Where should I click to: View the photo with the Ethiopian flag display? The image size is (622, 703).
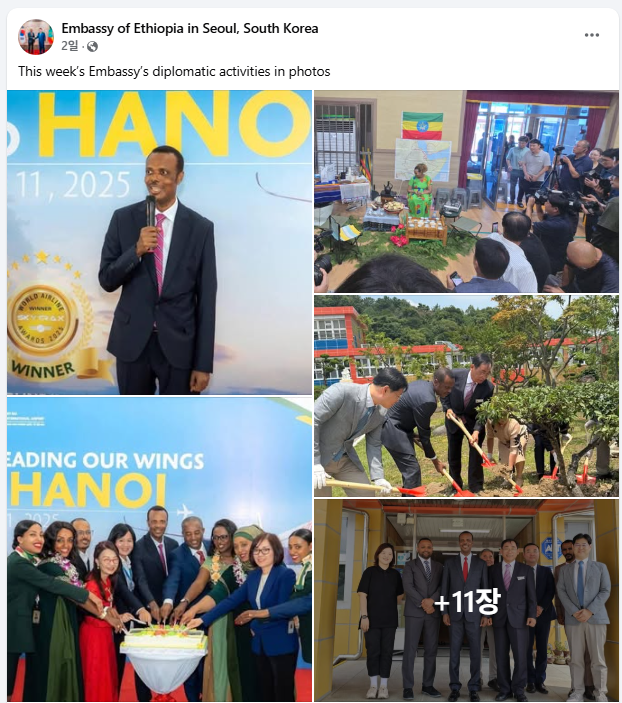[466, 191]
